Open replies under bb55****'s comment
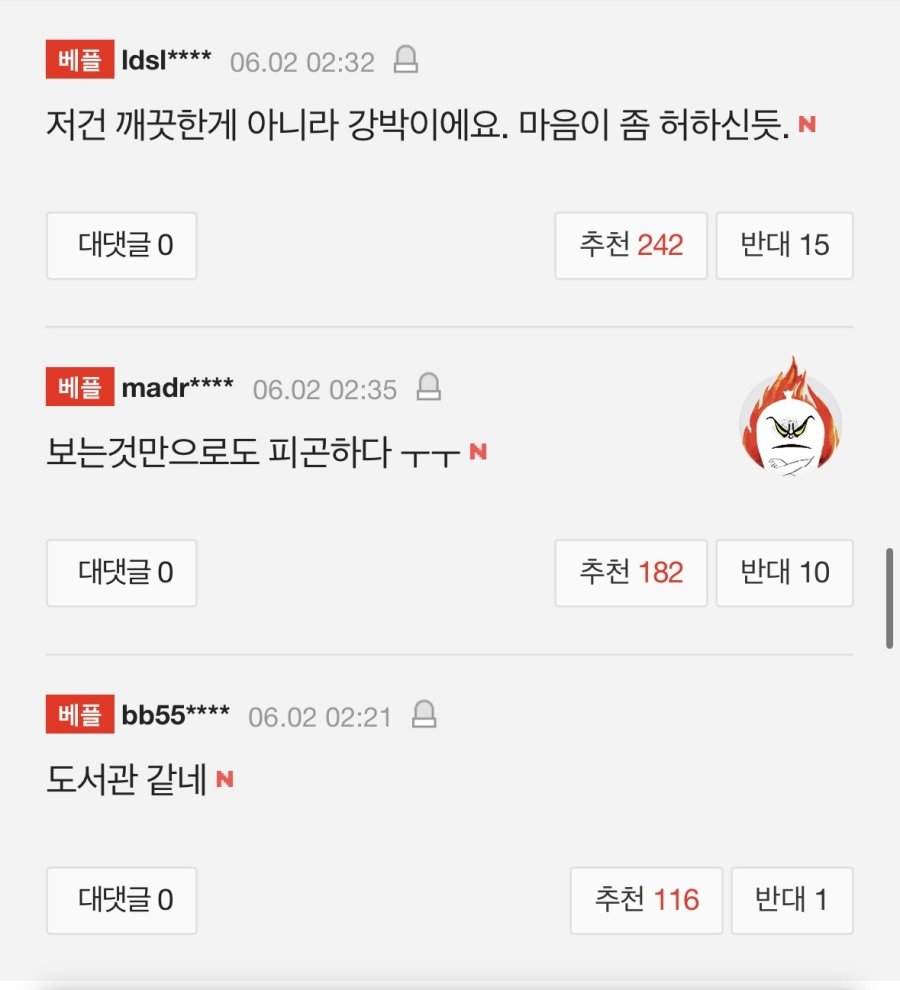 [x=122, y=900]
